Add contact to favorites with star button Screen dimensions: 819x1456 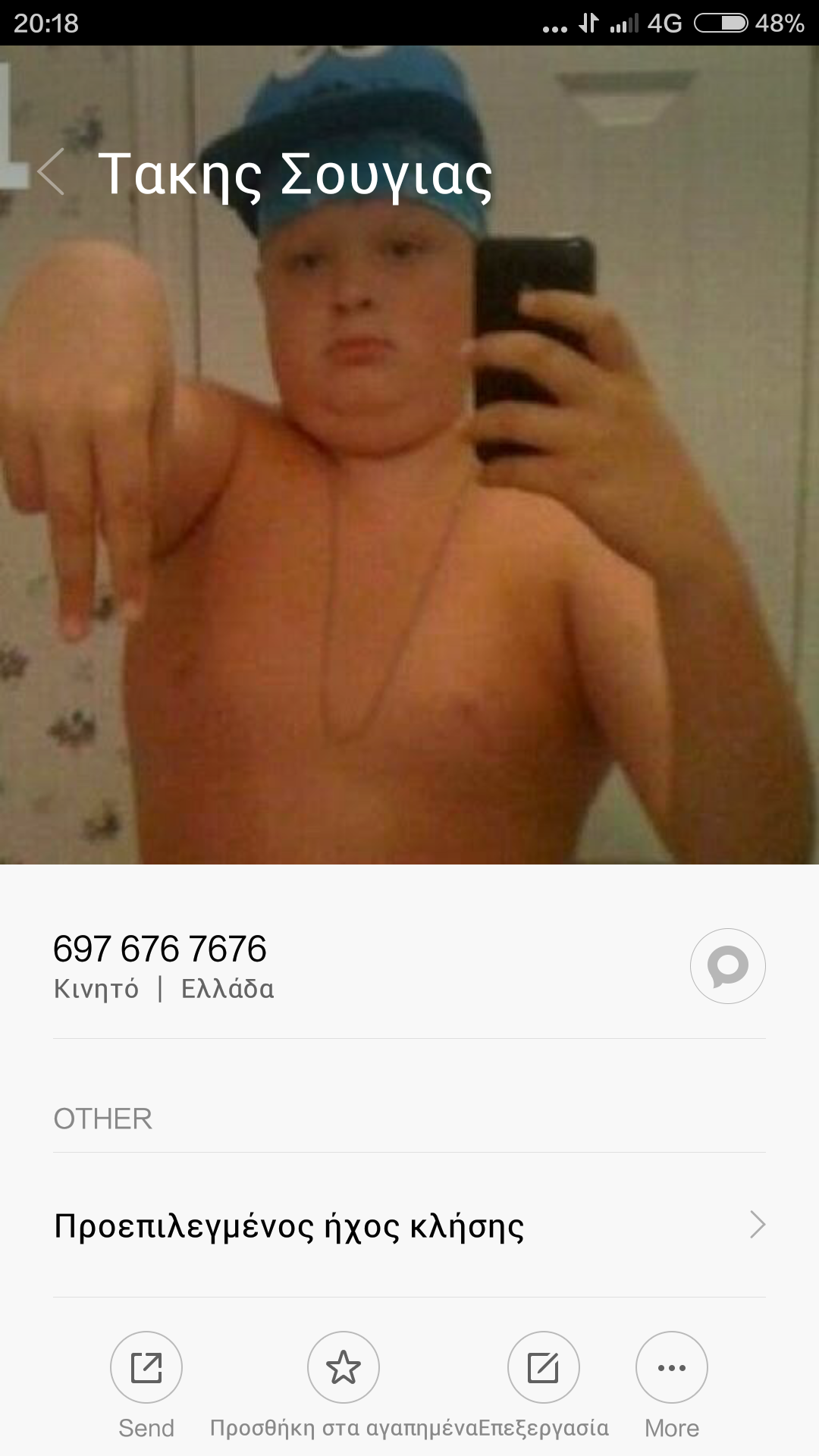pos(344,1367)
